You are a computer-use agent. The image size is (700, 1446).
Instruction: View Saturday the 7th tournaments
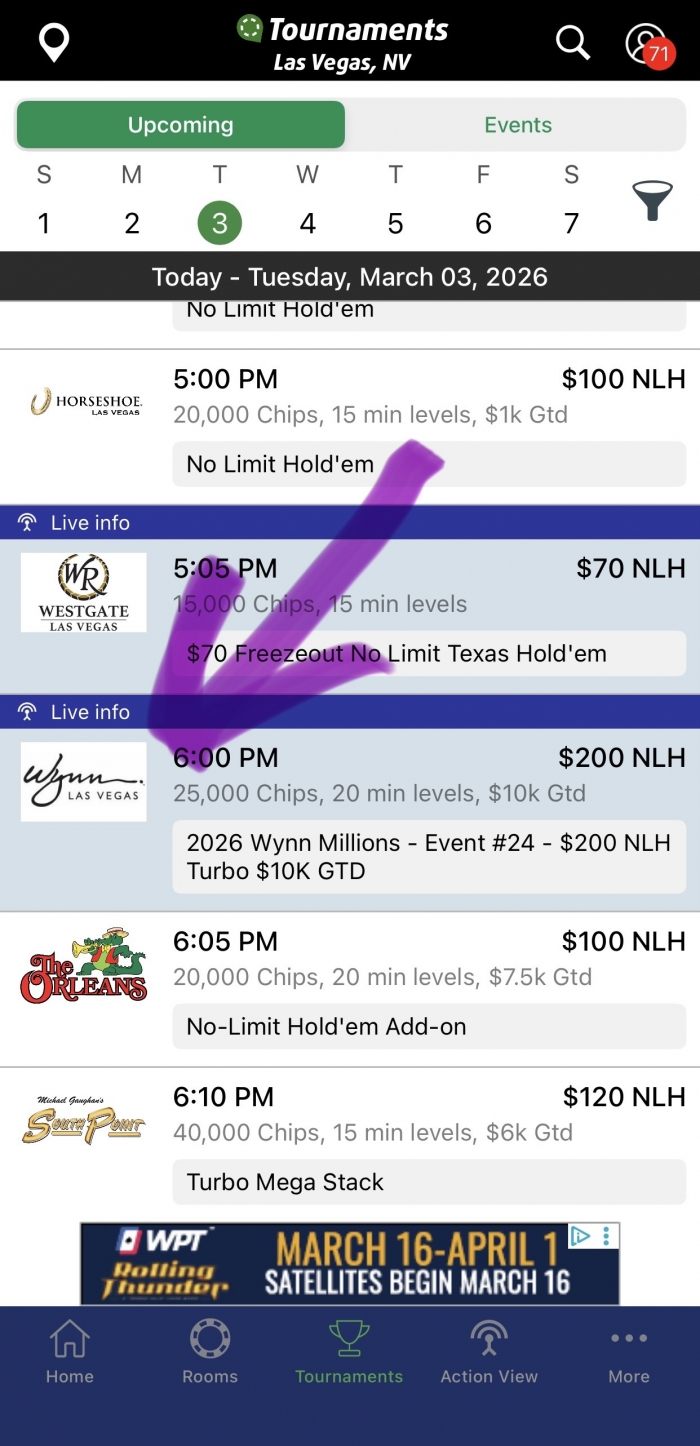click(x=571, y=222)
